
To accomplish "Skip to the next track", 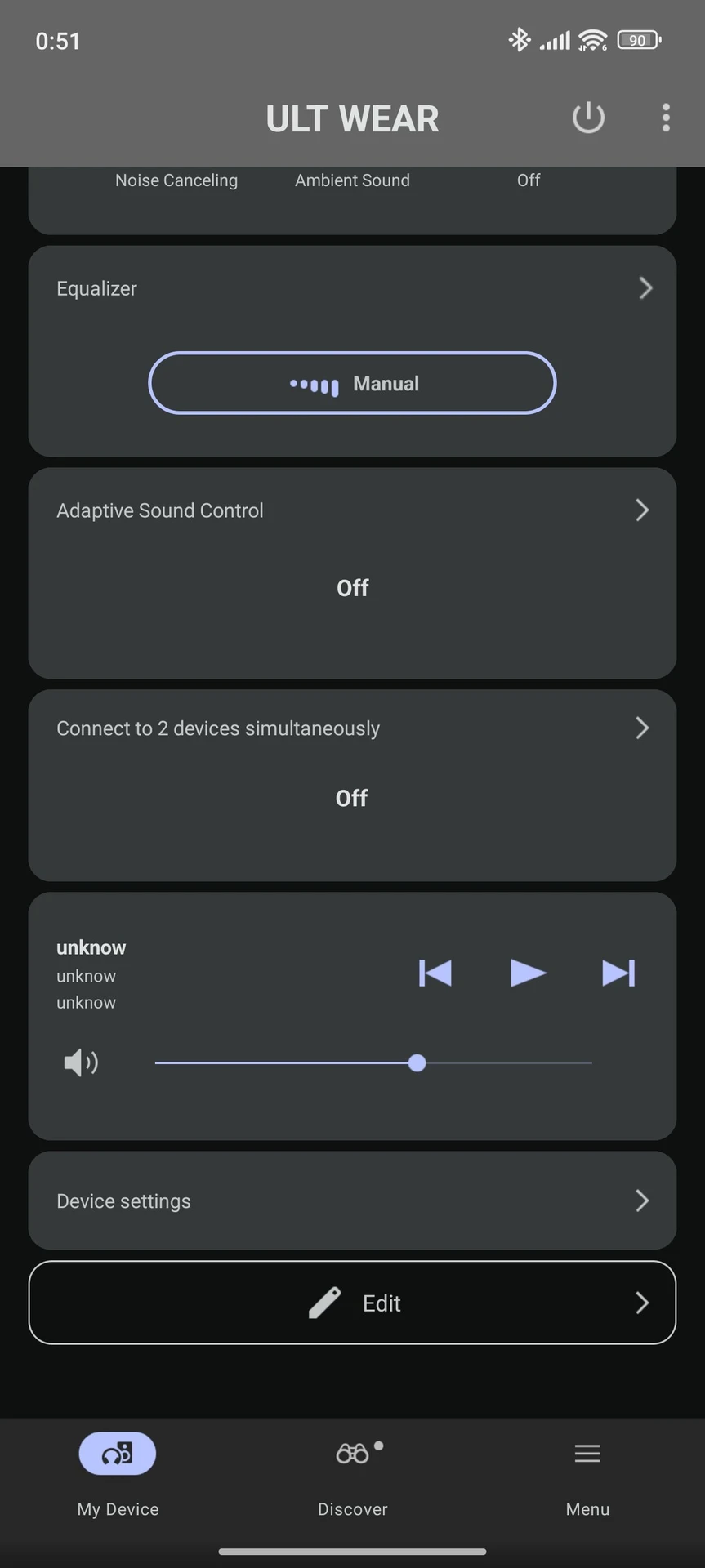I will pyautogui.click(x=618, y=973).
